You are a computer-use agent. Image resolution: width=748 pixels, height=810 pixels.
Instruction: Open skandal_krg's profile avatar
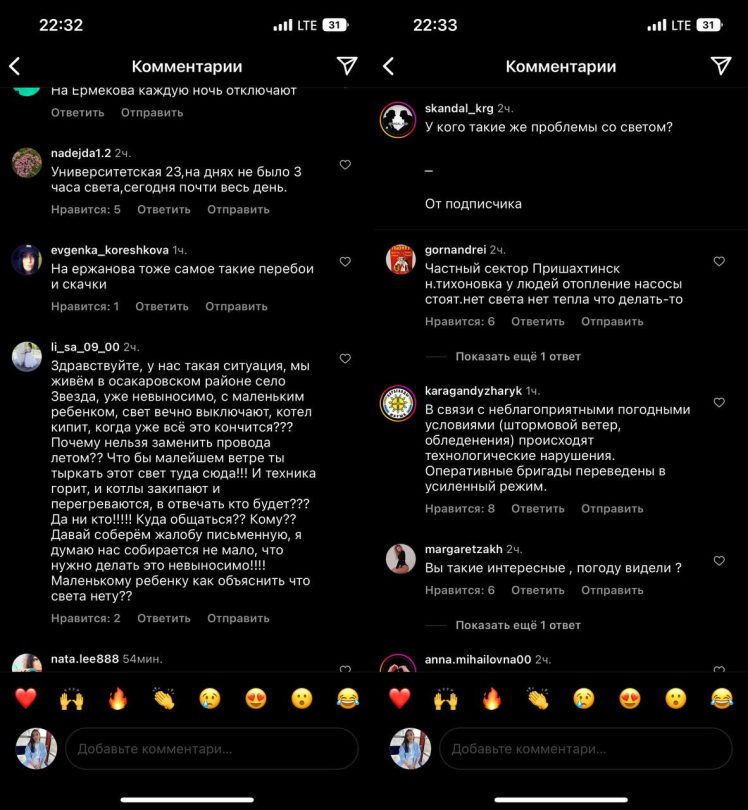click(x=398, y=120)
